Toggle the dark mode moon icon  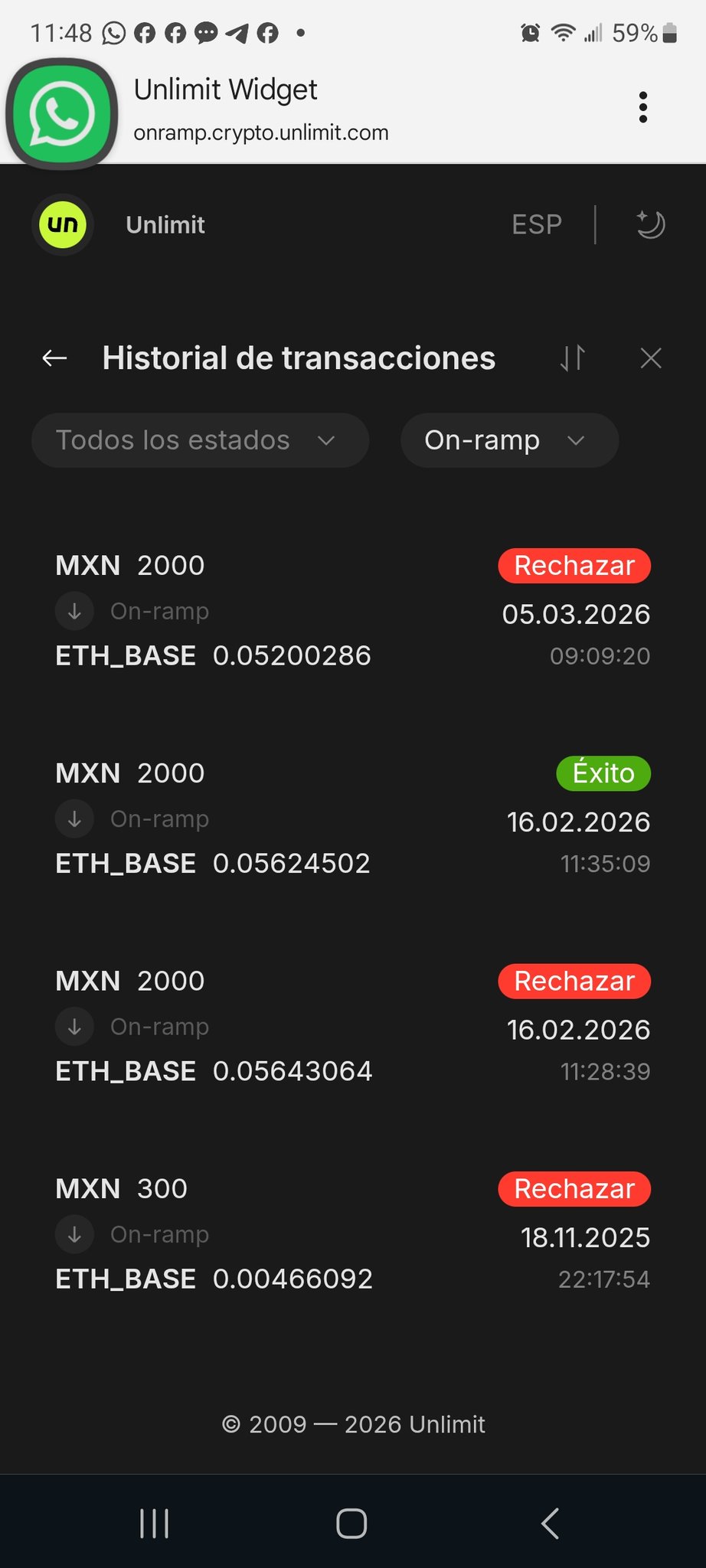pyautogui.click(x=650, y=225)
